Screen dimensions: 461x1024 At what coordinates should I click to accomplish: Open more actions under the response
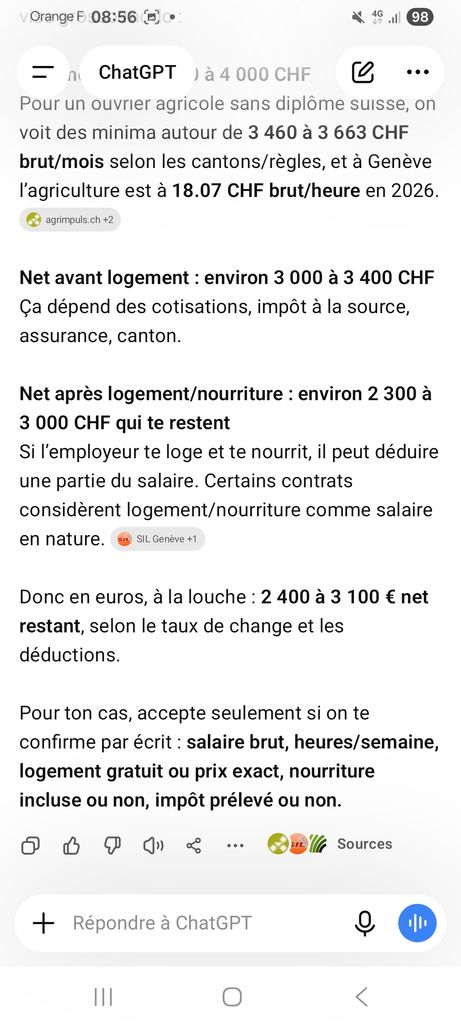(235, 846)
